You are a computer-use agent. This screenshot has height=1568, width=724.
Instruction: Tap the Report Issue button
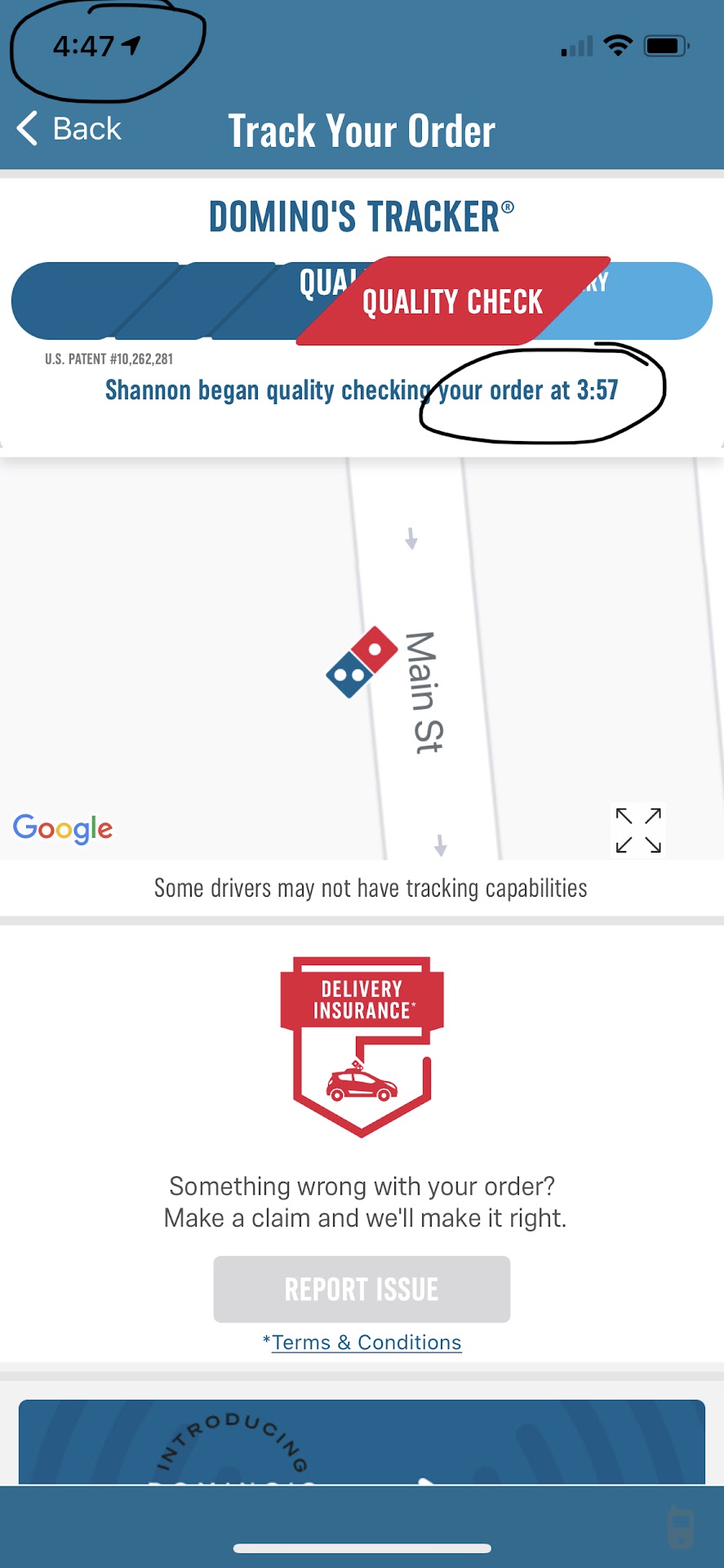[x=362, y=1289]
